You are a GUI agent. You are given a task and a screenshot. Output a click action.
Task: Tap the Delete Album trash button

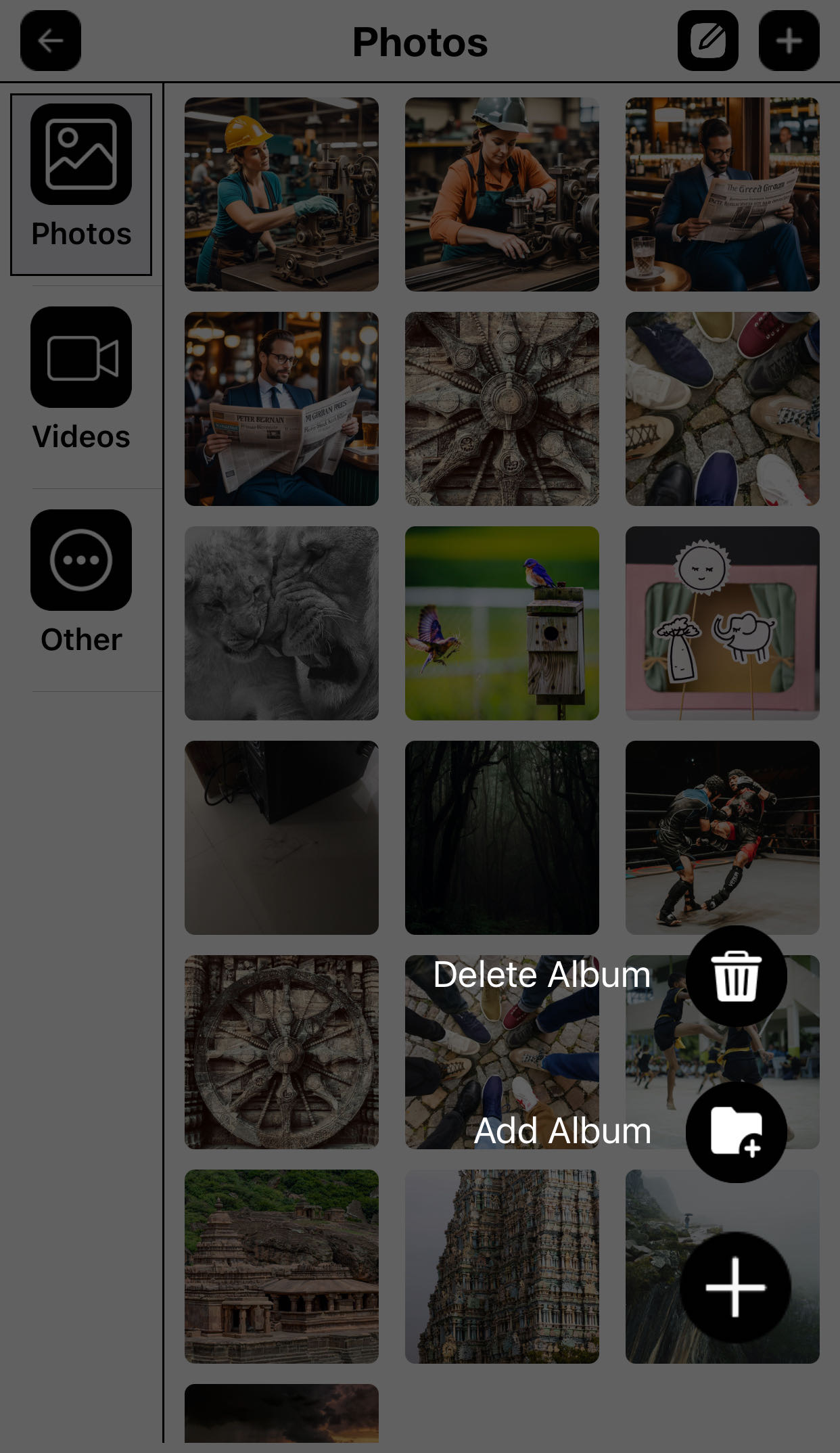pos(737,975)
